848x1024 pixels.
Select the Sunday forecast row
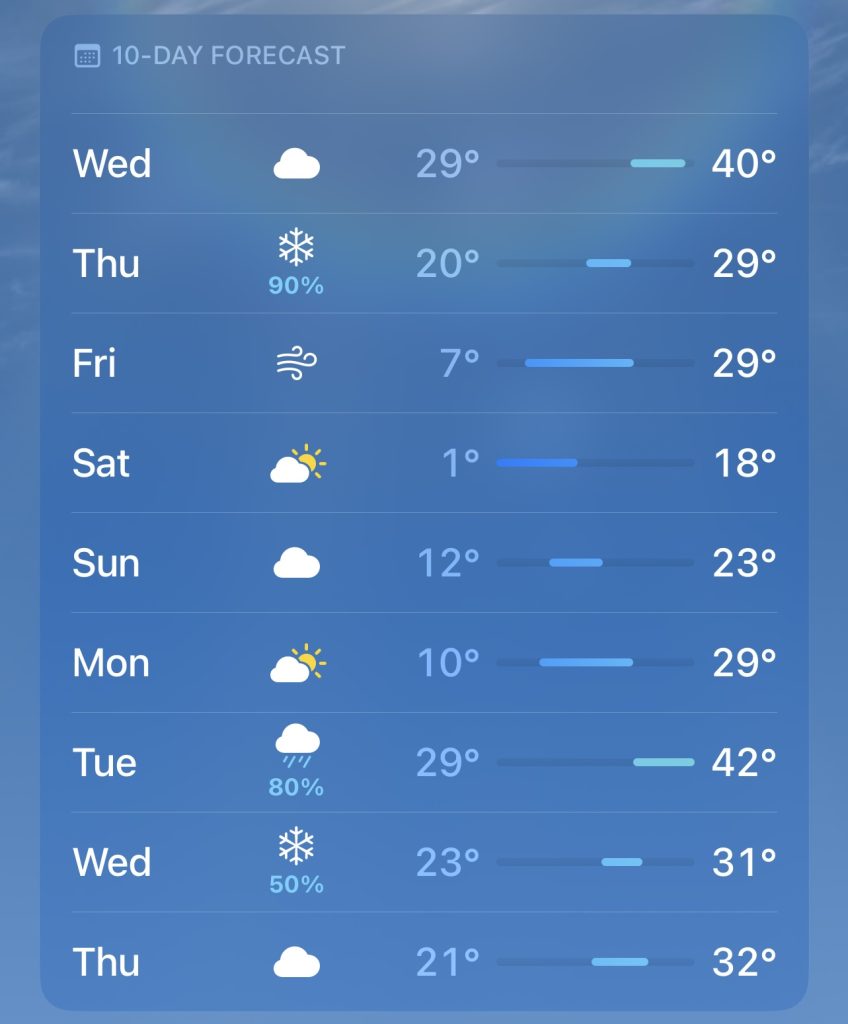(424, 563)
